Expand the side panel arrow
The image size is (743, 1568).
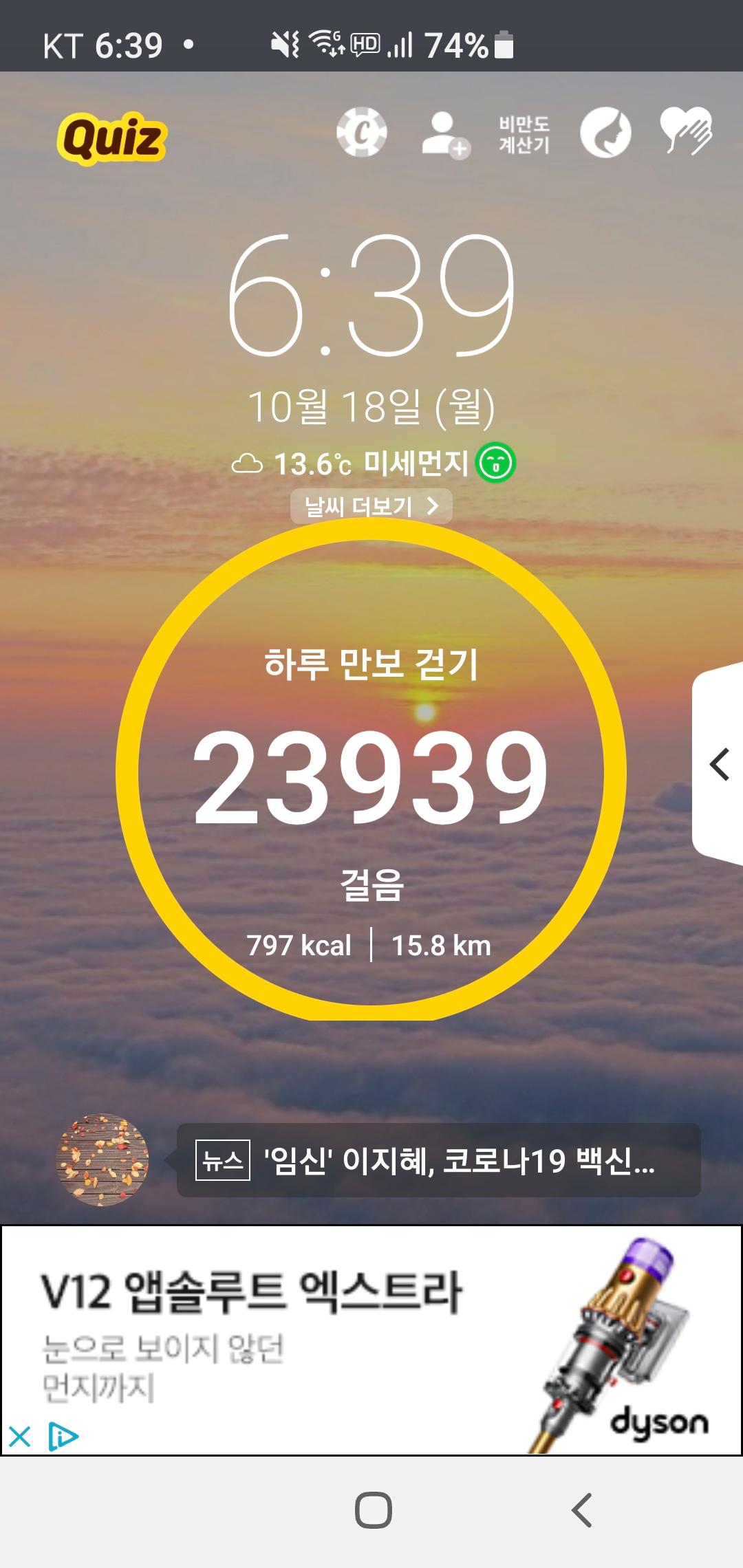[x=719, y=765]
